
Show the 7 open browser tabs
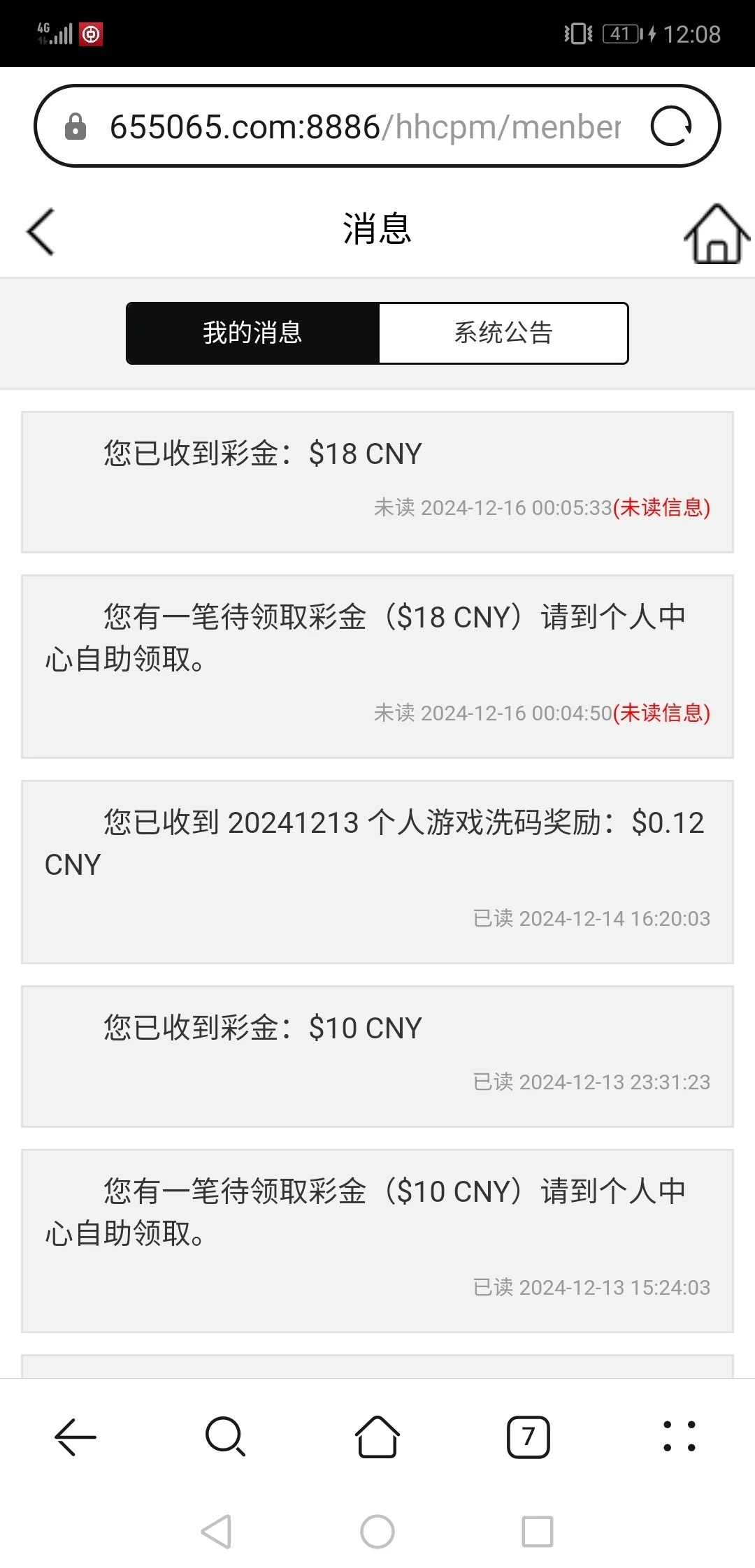[528, 1437]
